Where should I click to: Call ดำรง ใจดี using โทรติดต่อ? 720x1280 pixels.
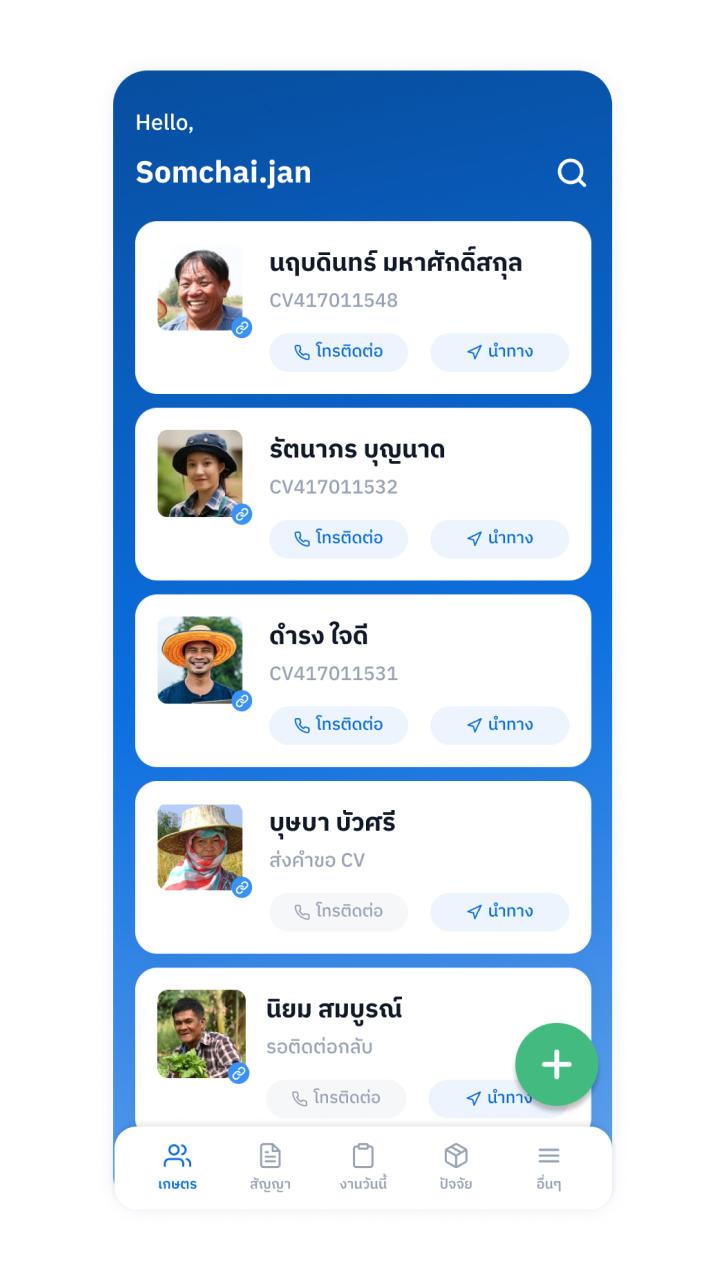338,725
